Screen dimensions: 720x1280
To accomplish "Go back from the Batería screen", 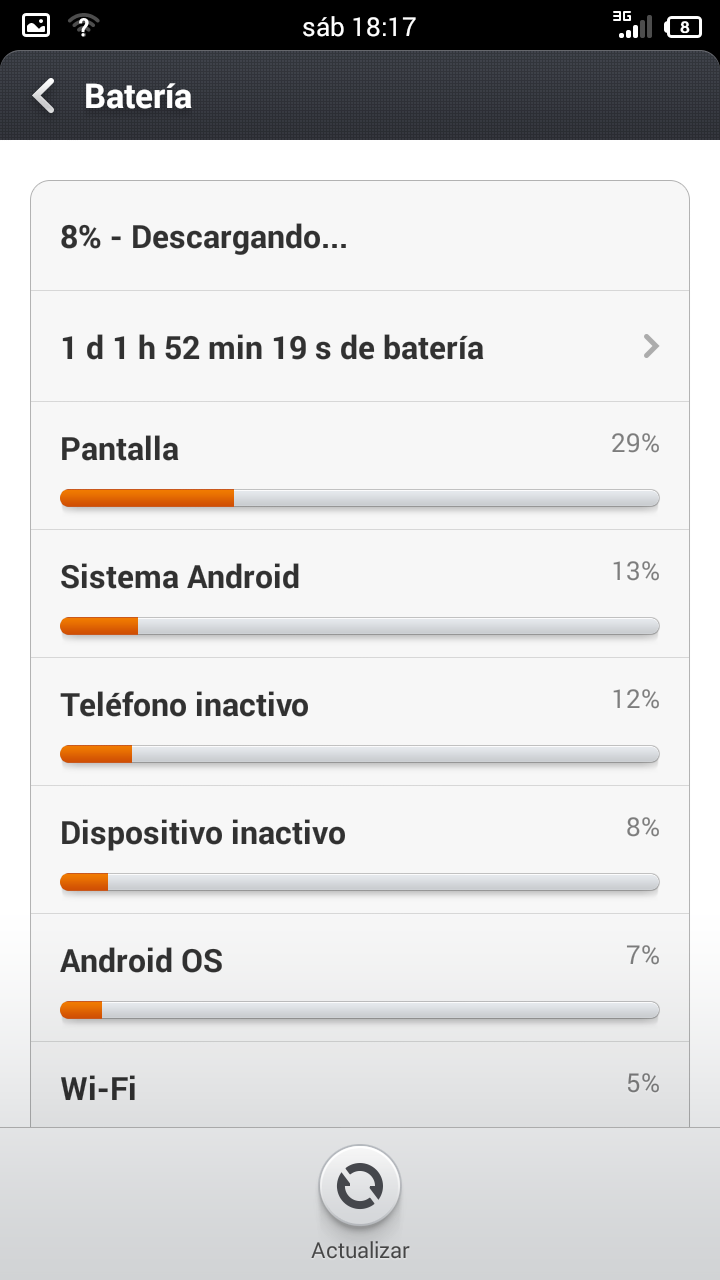I will [44, 96].
